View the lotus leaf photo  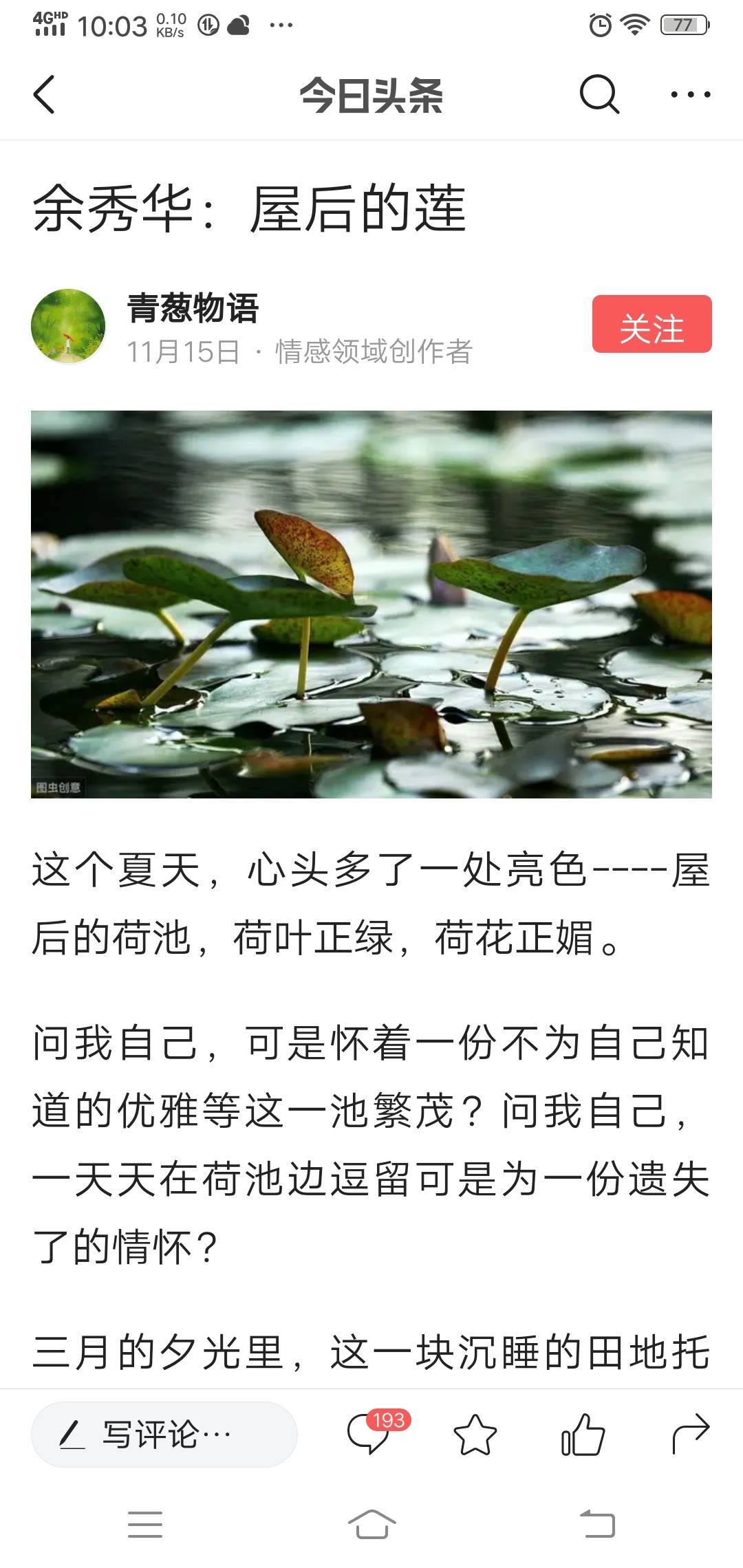pos(371,604)
